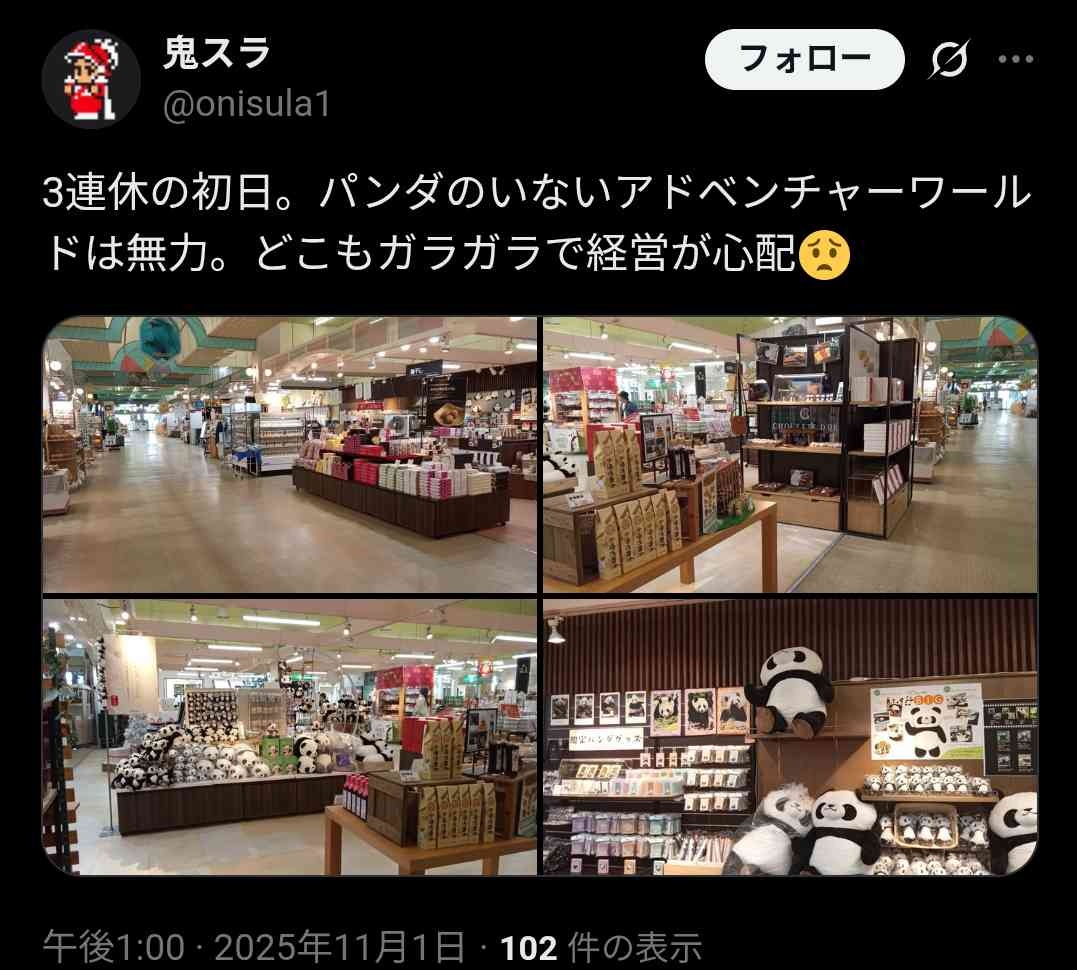View the photo of the empty shop aisle
The height and width of the screenshot is (970, 1077).
290,455
